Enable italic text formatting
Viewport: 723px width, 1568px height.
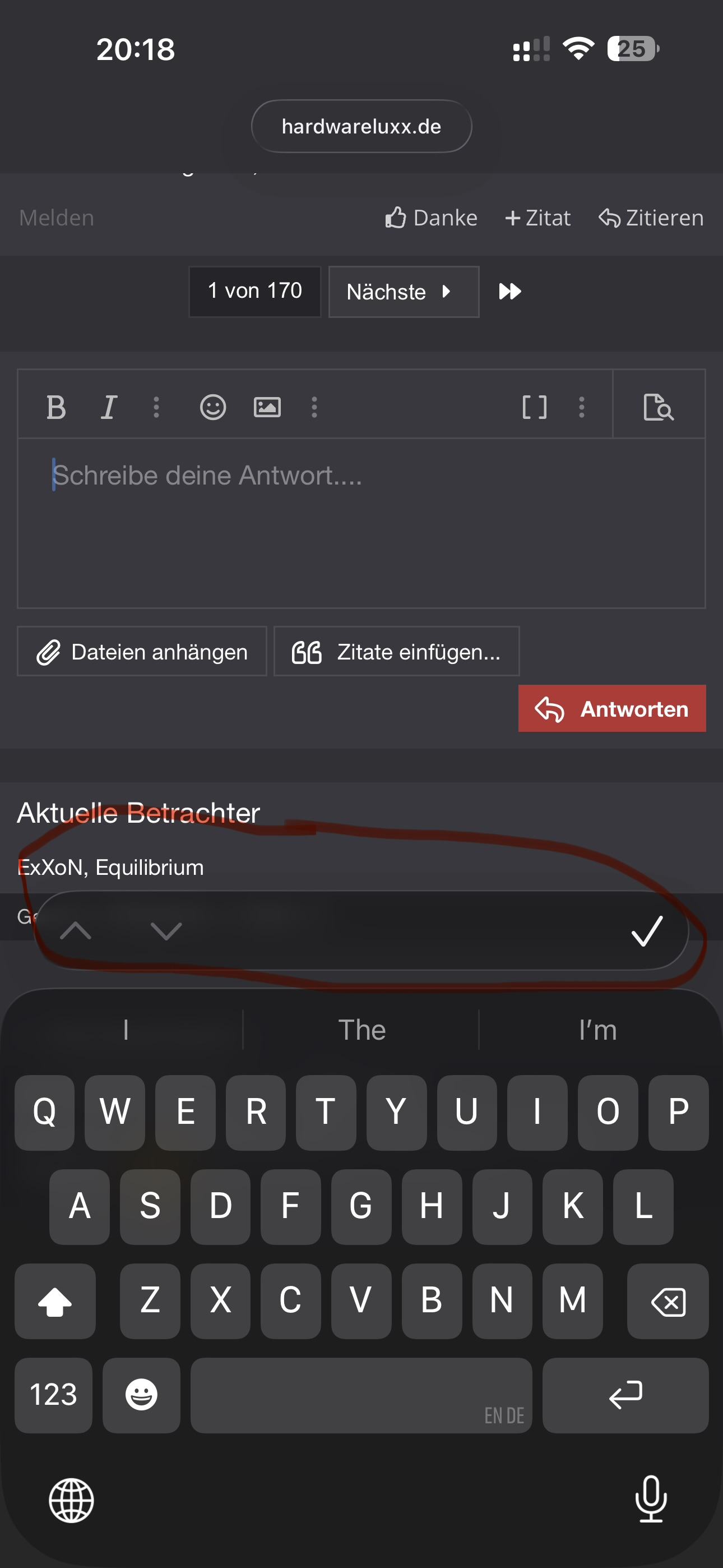point(109,407)
